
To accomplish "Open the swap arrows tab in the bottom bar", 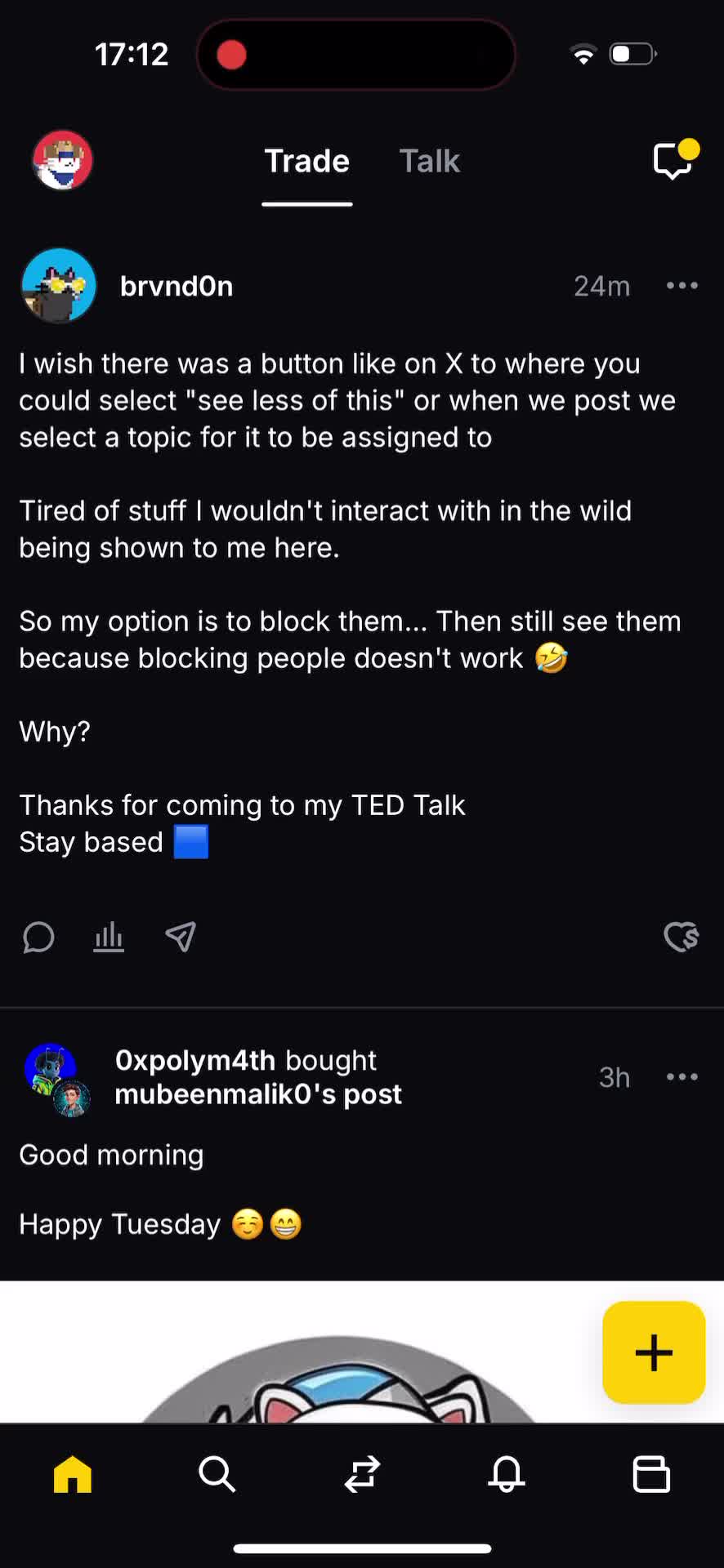I will coord(362,1475).
